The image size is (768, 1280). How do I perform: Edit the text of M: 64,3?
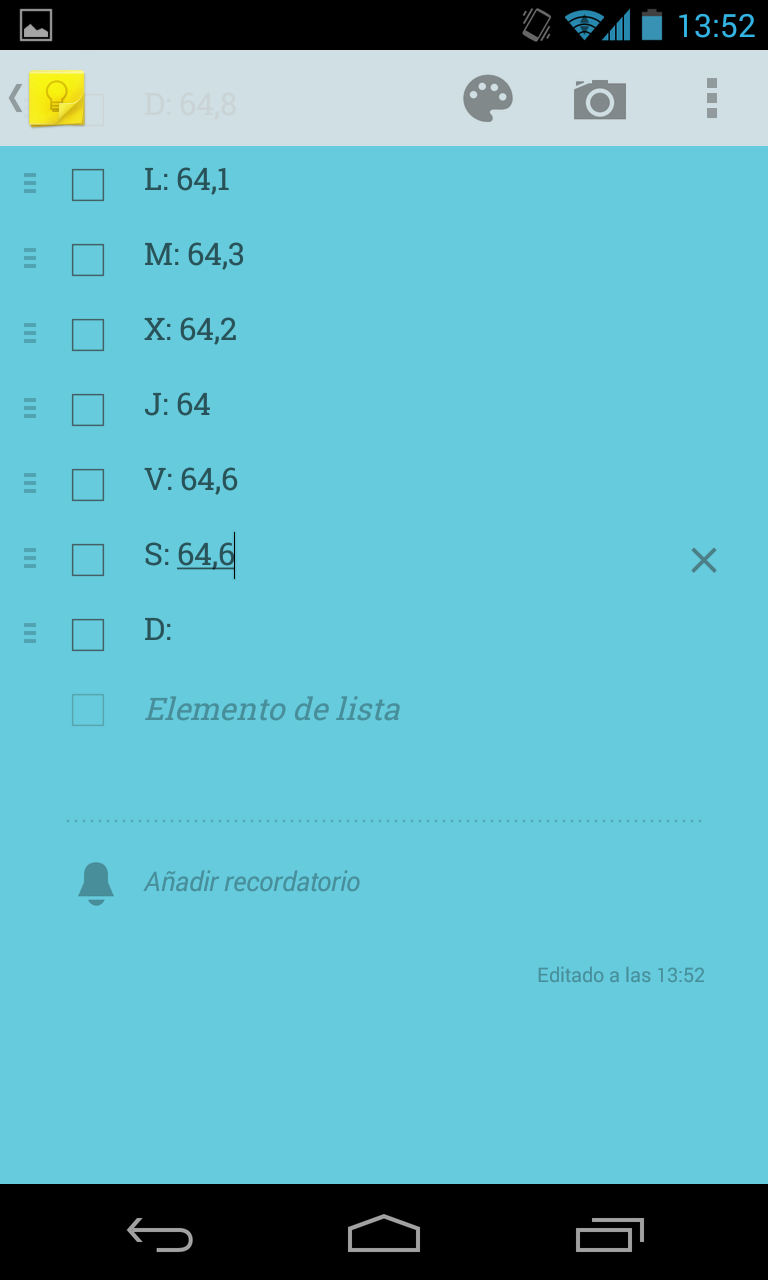(x=194, y=255)
